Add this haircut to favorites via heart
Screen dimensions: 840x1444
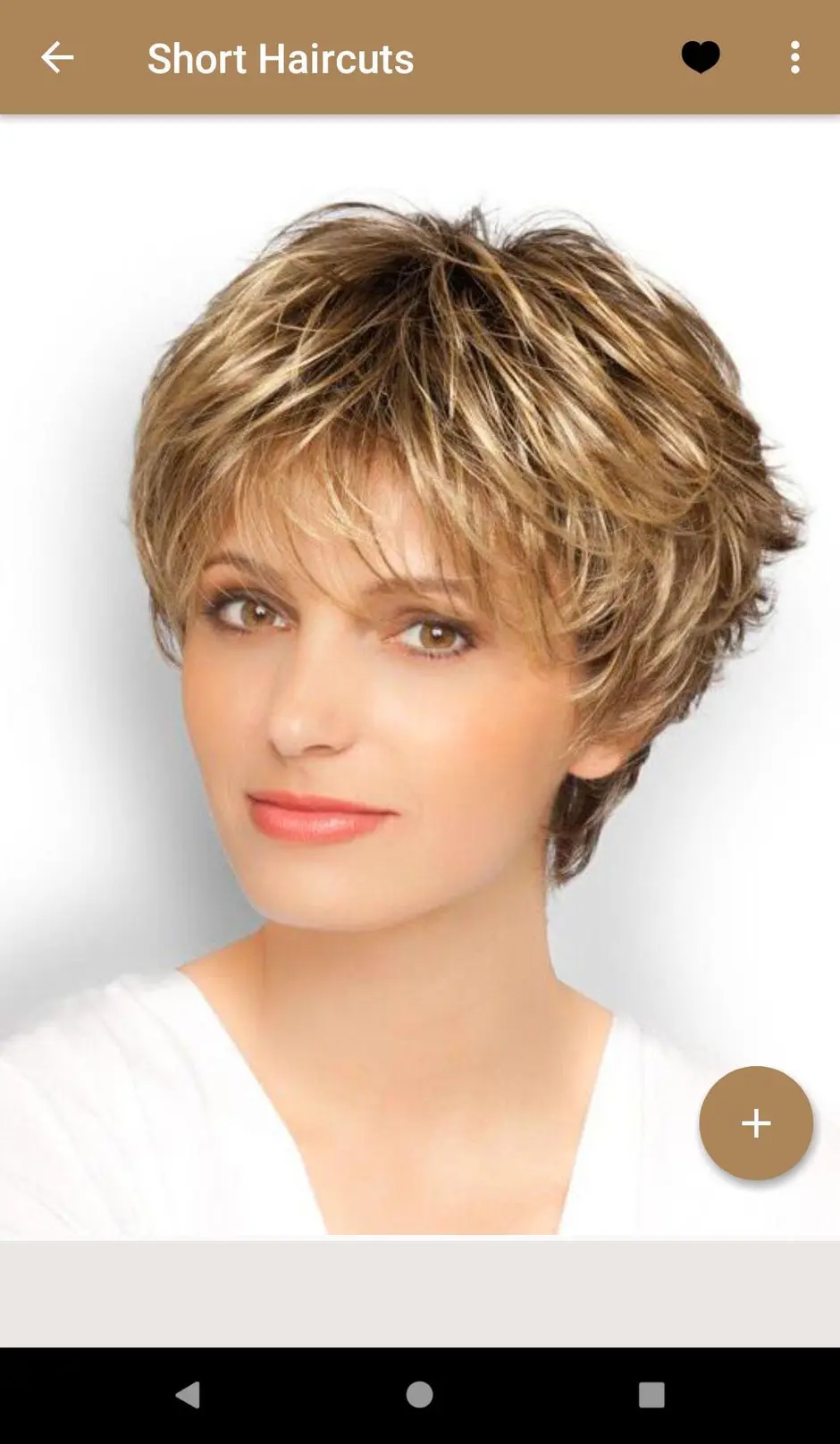coord(701,58)
